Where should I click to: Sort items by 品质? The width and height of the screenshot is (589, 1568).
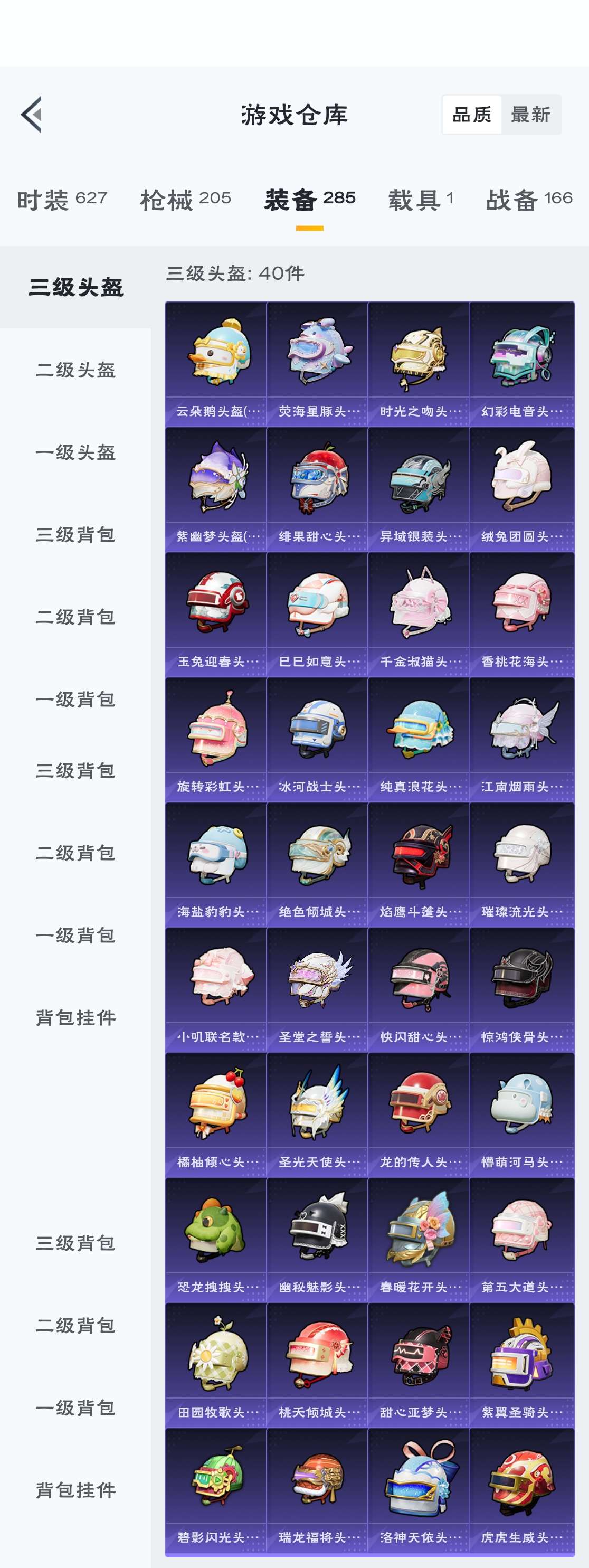pos(471,115)
